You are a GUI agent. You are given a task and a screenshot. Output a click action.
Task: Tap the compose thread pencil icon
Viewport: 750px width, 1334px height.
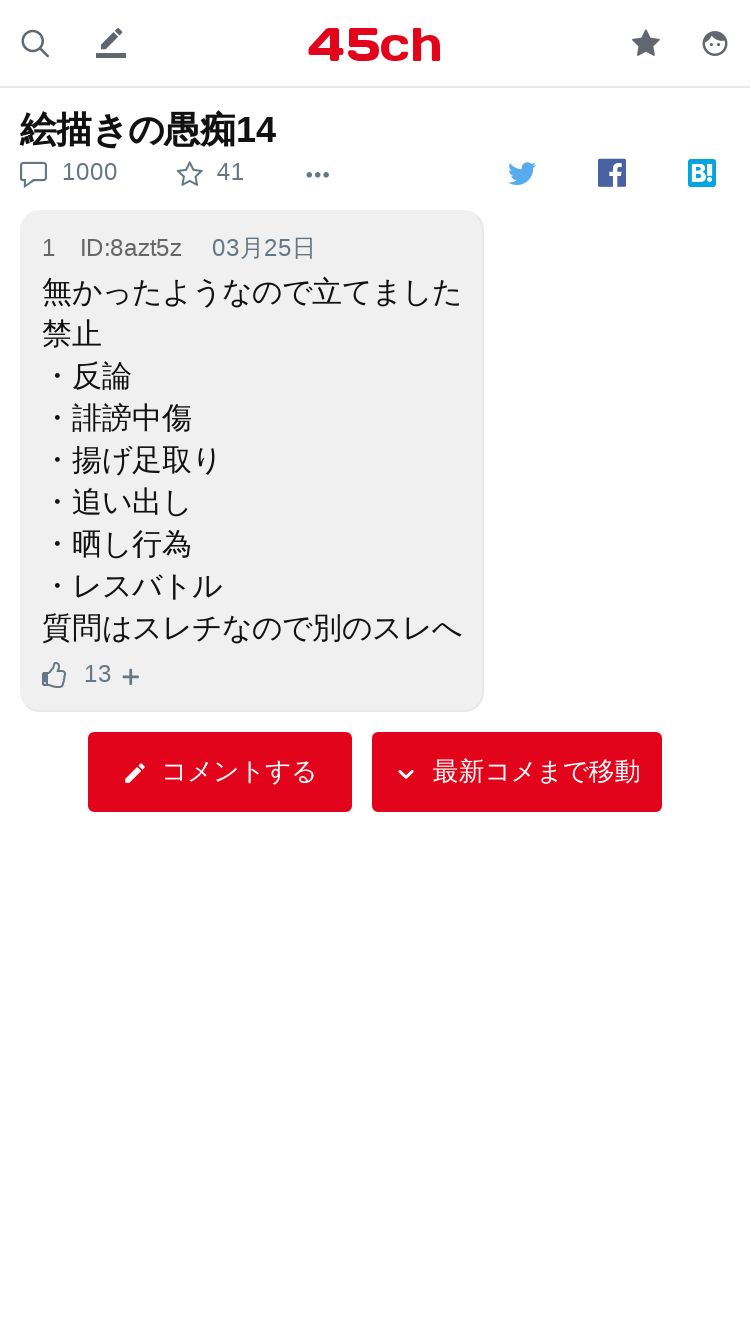111,43
